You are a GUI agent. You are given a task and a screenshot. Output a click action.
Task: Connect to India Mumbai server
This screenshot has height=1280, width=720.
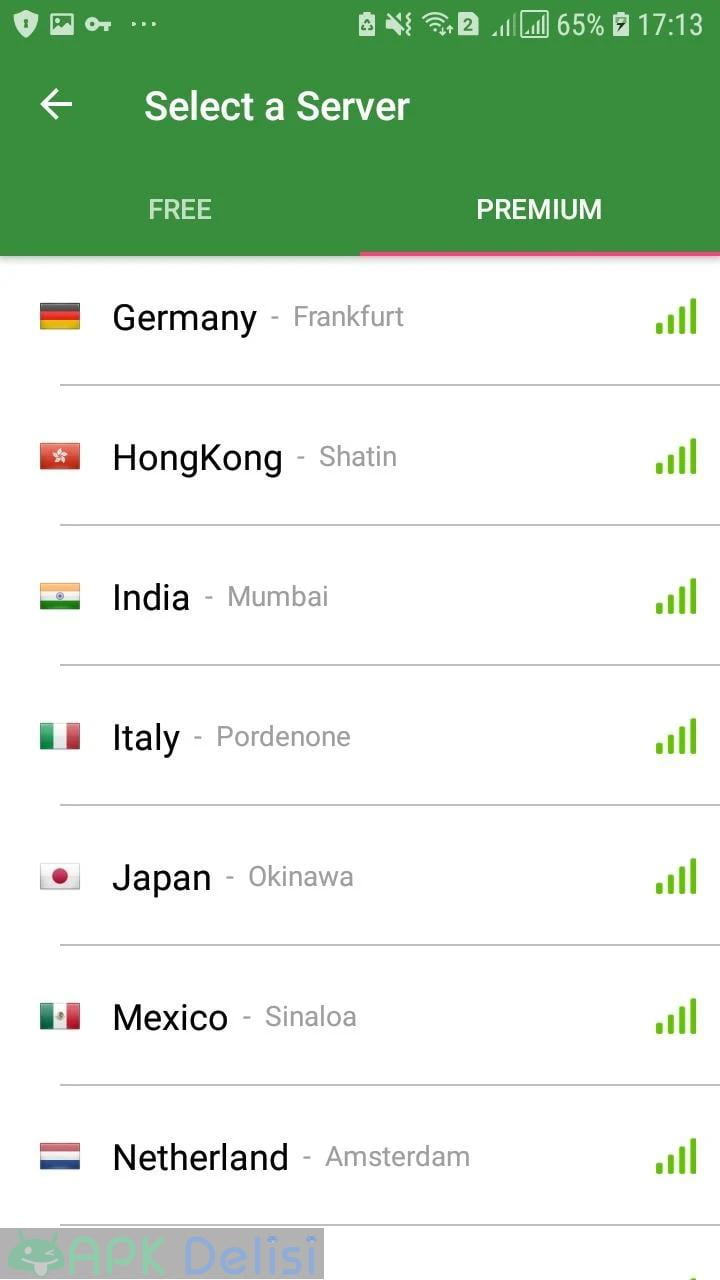[x=360, y=597]
